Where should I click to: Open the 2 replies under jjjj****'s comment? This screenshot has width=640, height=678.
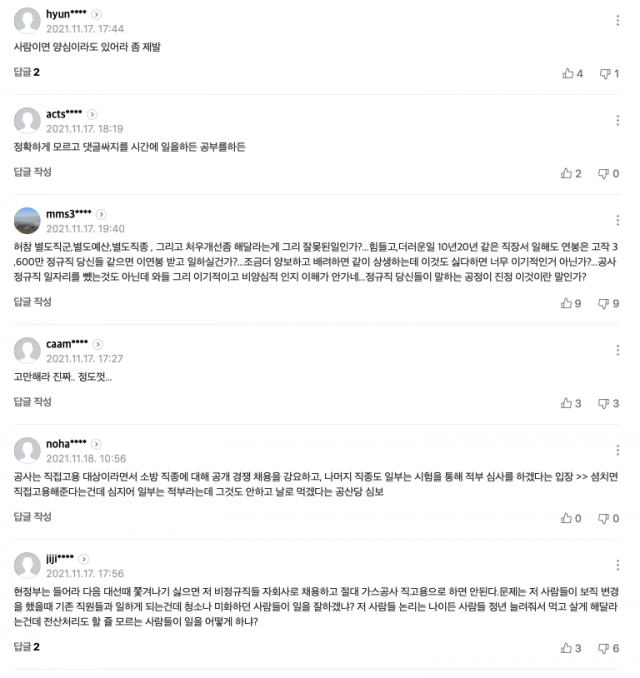pos(27,647)
